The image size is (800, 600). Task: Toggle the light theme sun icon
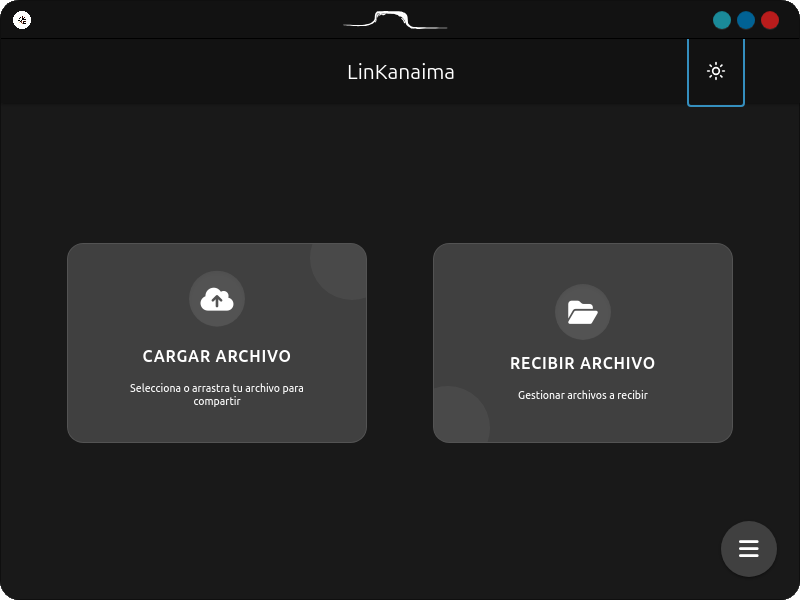pyautogui.click(x=716, y=71)
